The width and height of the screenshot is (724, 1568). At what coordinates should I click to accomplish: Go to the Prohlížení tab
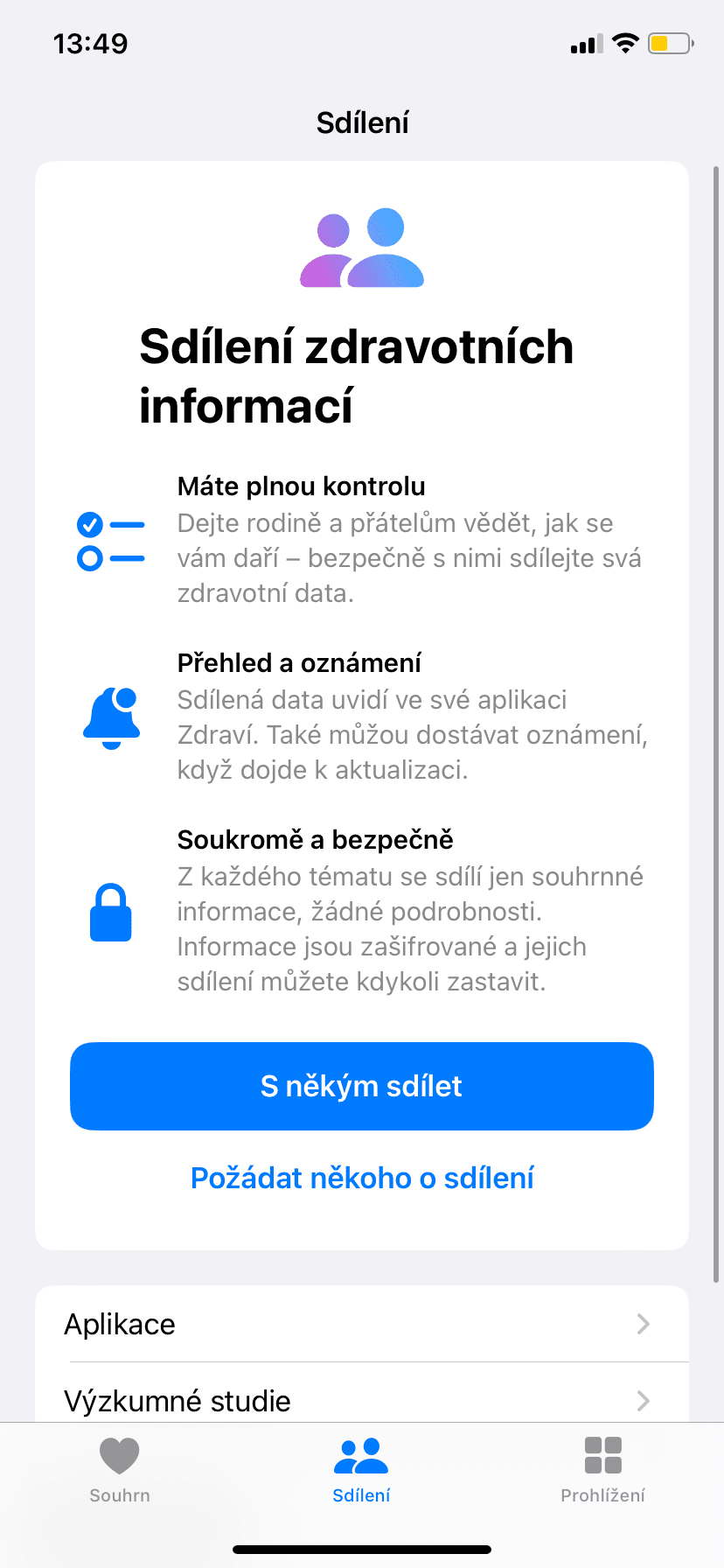pyautogui.click(x=602, y=1471)
